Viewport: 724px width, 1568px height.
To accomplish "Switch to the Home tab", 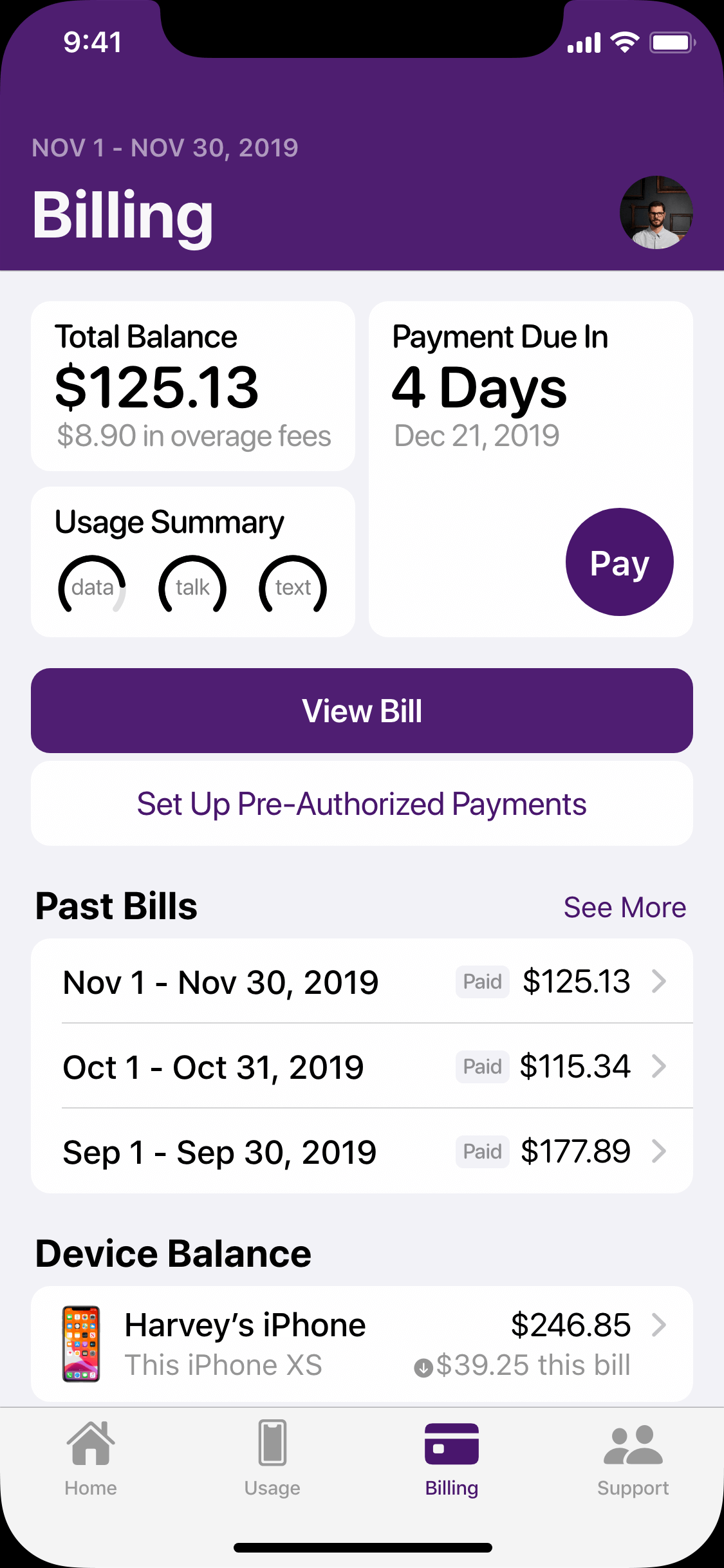I will click(91, 1459).
